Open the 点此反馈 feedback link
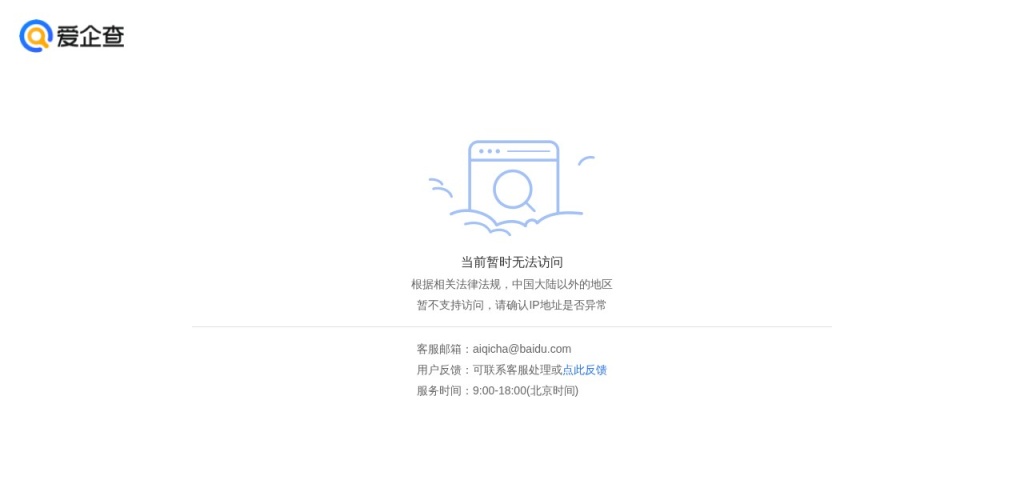Image resolution: width=1024 pixels, height=500 pixels. (x=584, y=370)
